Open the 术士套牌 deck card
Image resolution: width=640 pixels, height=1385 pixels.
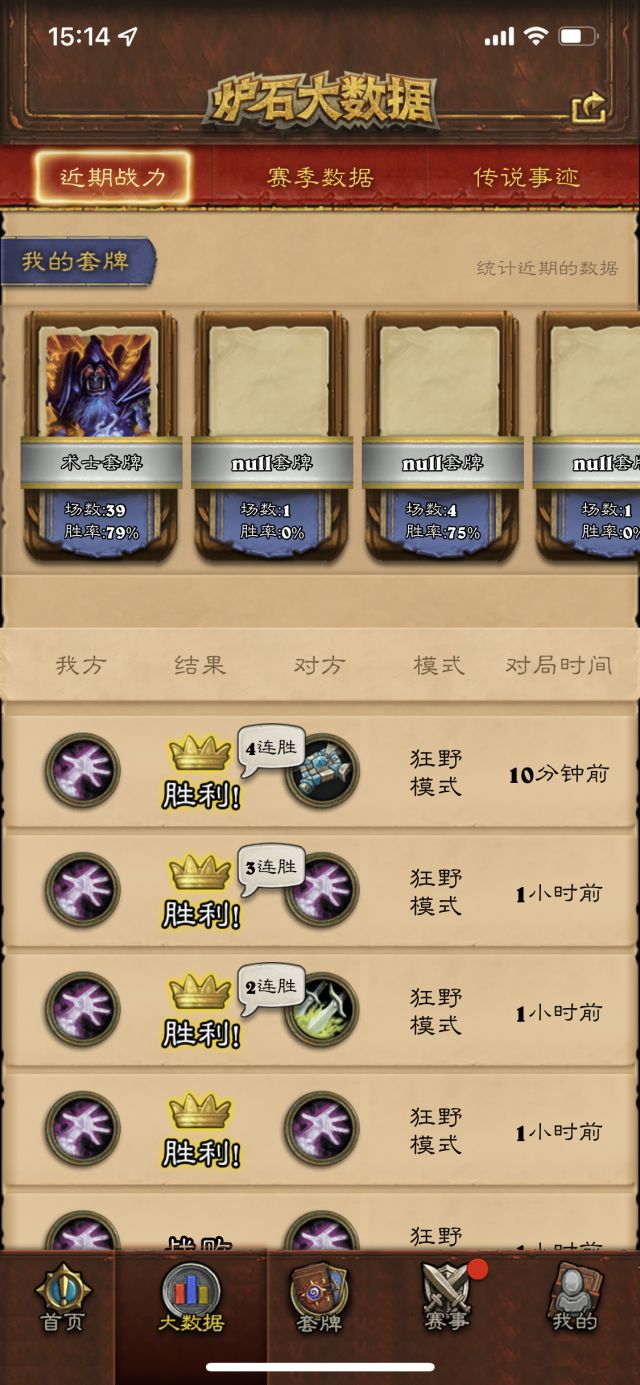pyautogui.click(x=100, y=437)
